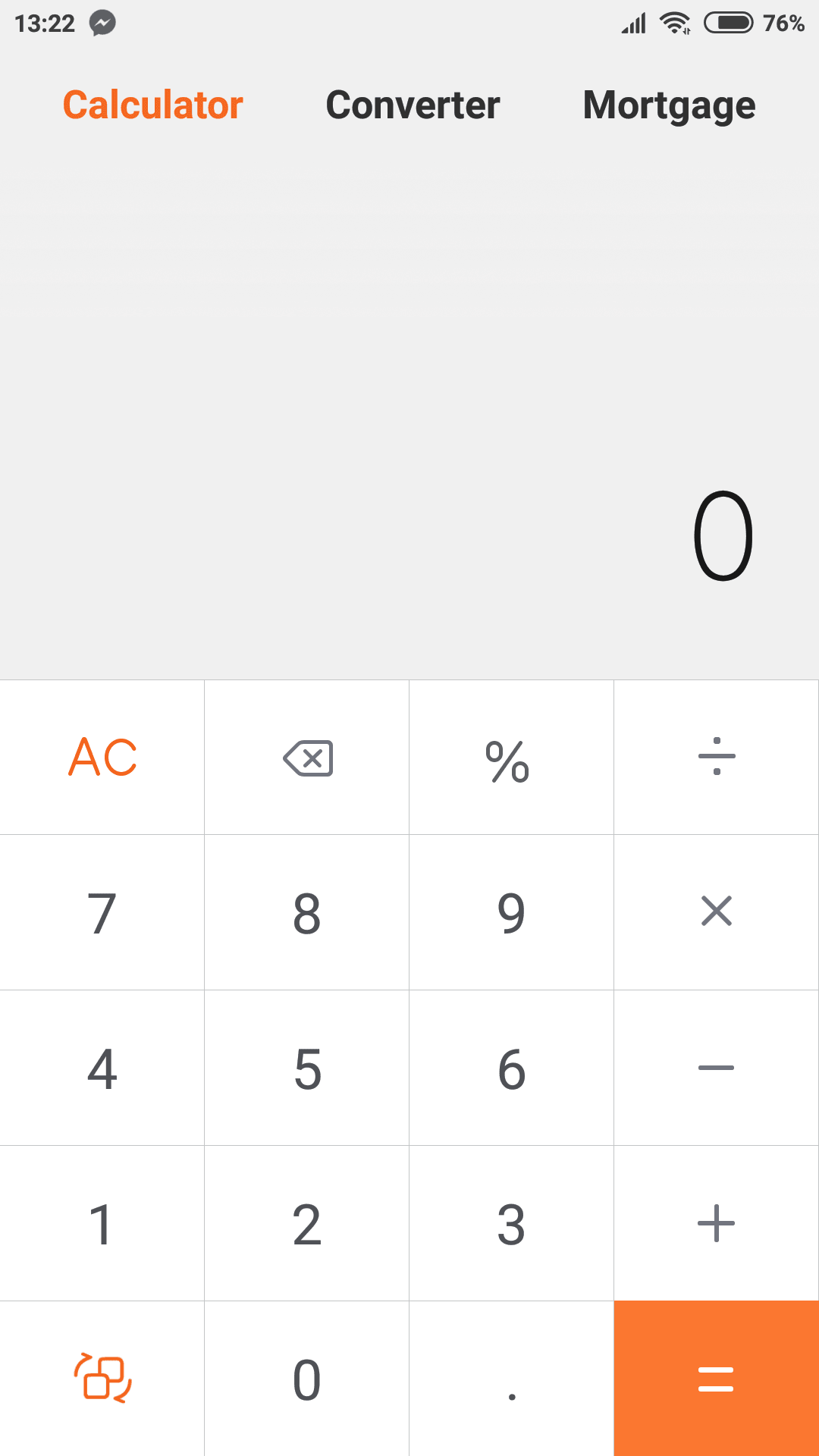Enter the digit 9
The width and height of the screenshot is (819, 1456).
(512, 912)
